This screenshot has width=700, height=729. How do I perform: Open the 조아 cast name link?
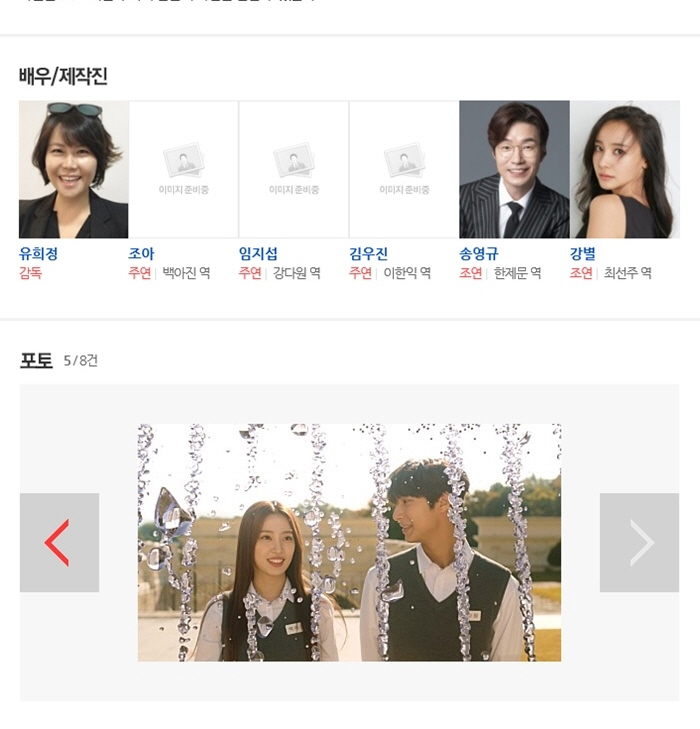[x=141, y=254]
